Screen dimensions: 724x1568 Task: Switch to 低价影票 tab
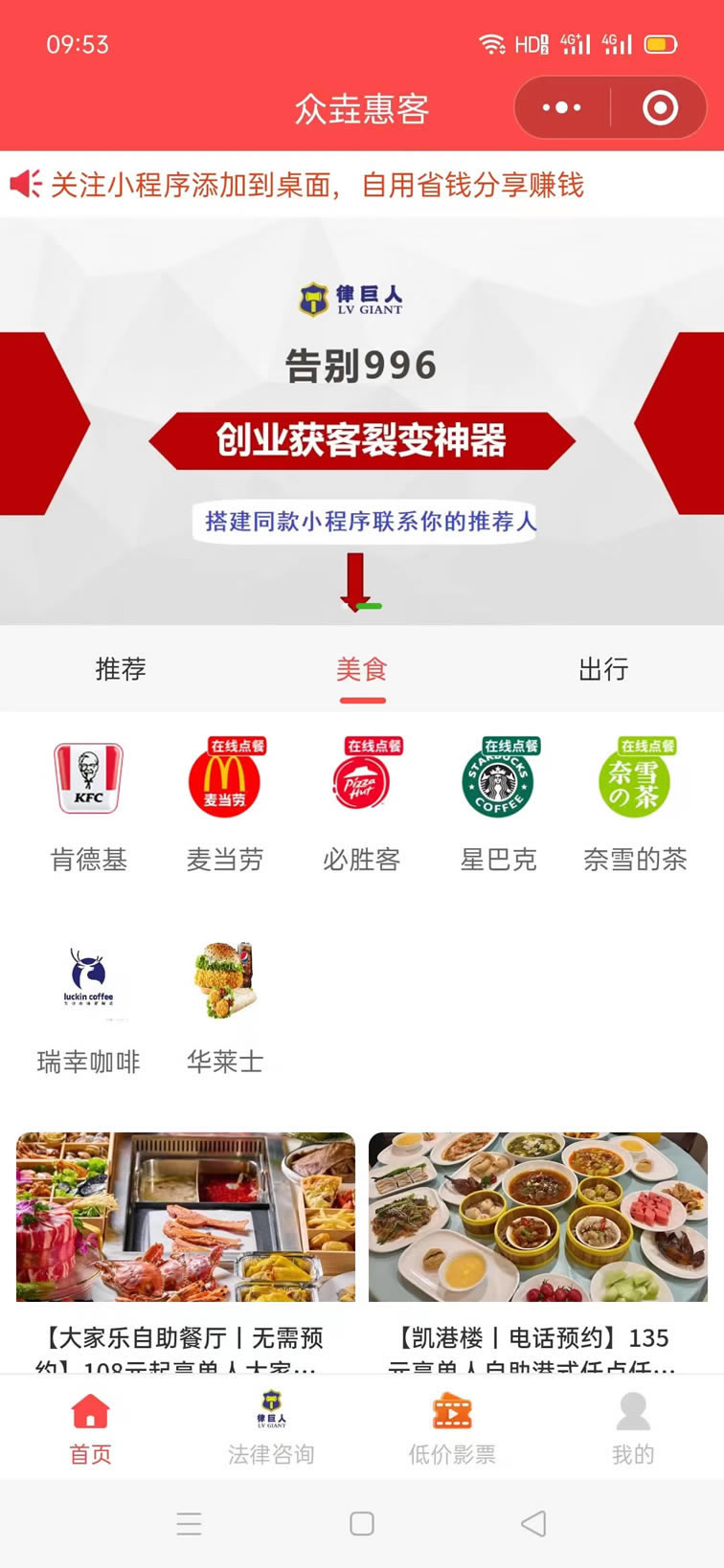pos(452,1427)
